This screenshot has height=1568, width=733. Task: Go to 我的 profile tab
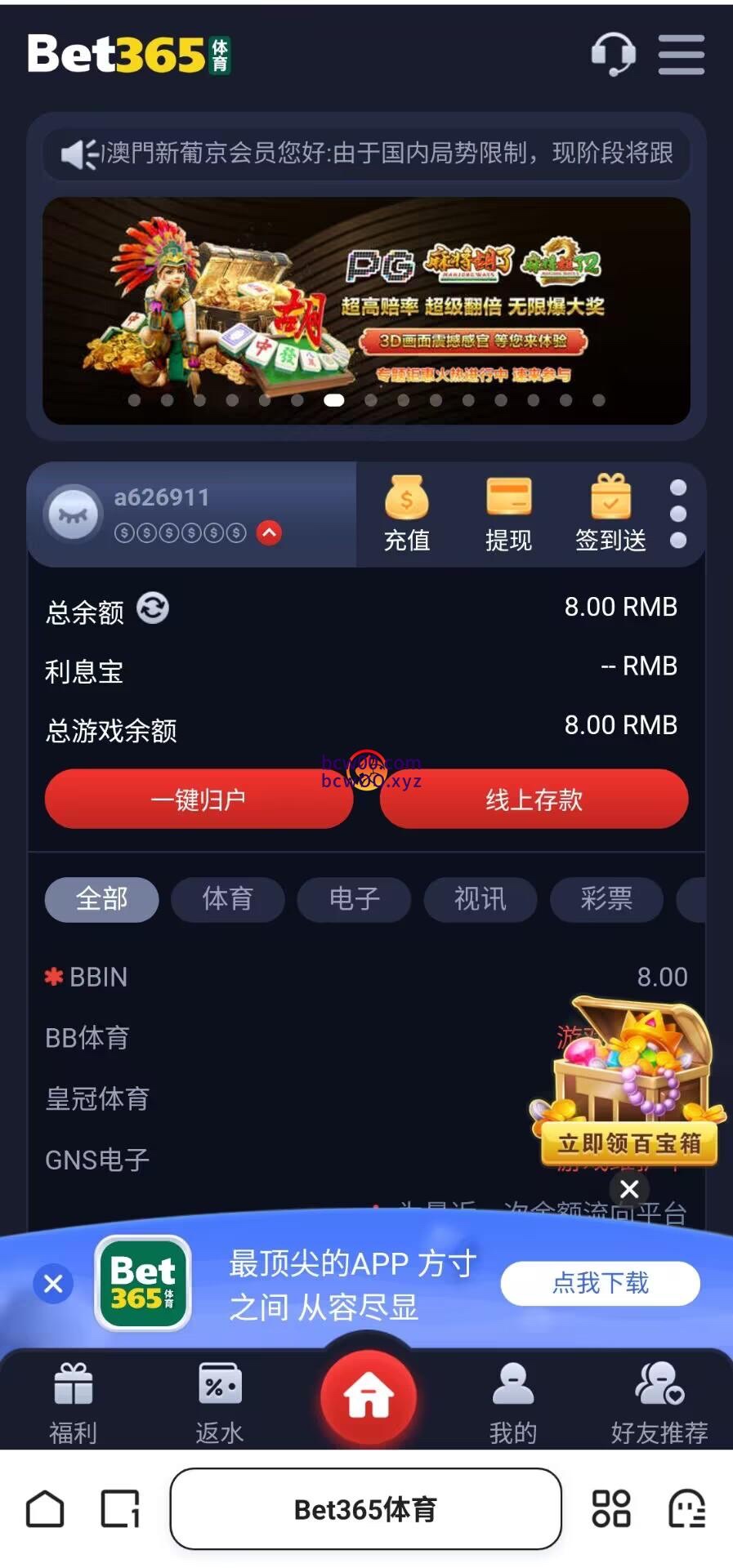point(512,1403)
